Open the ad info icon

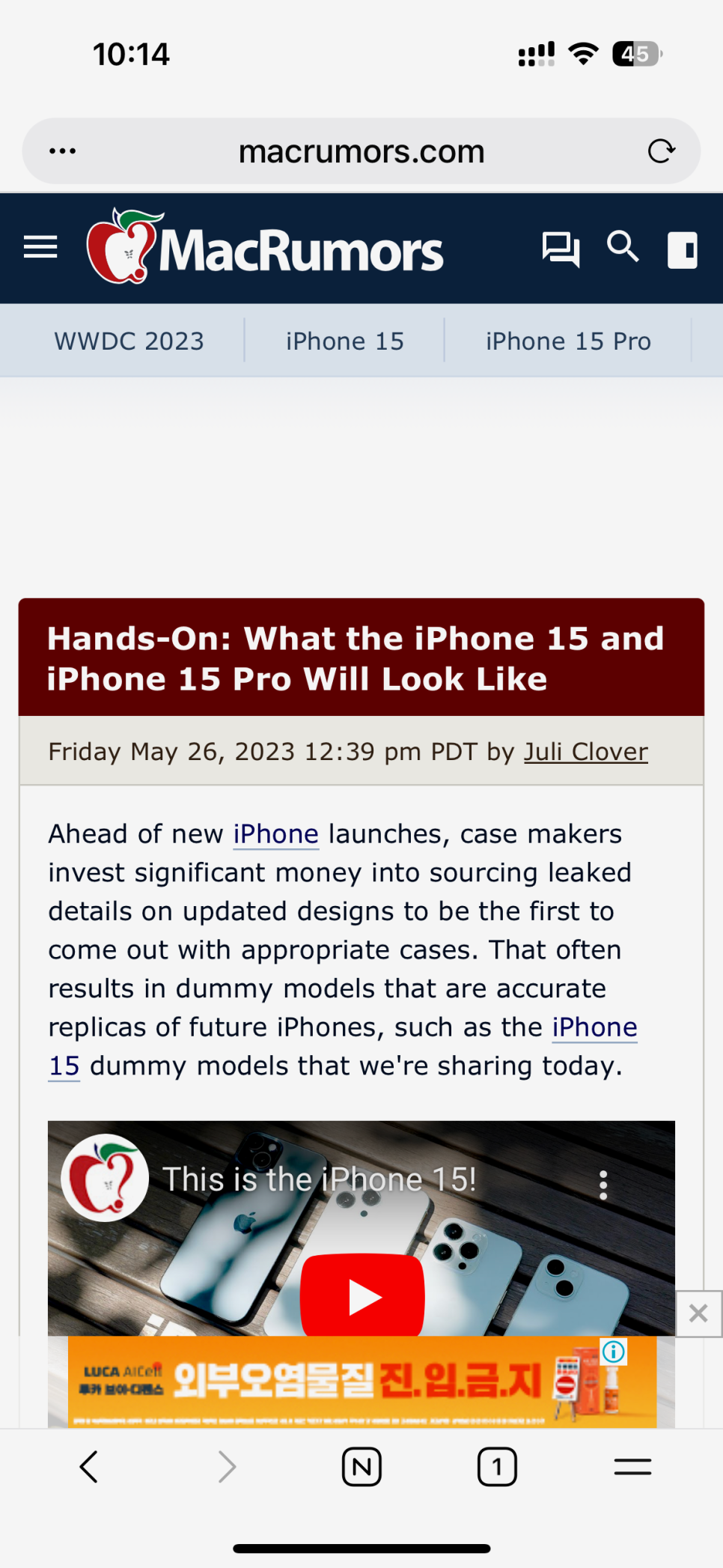point(614,1351)
